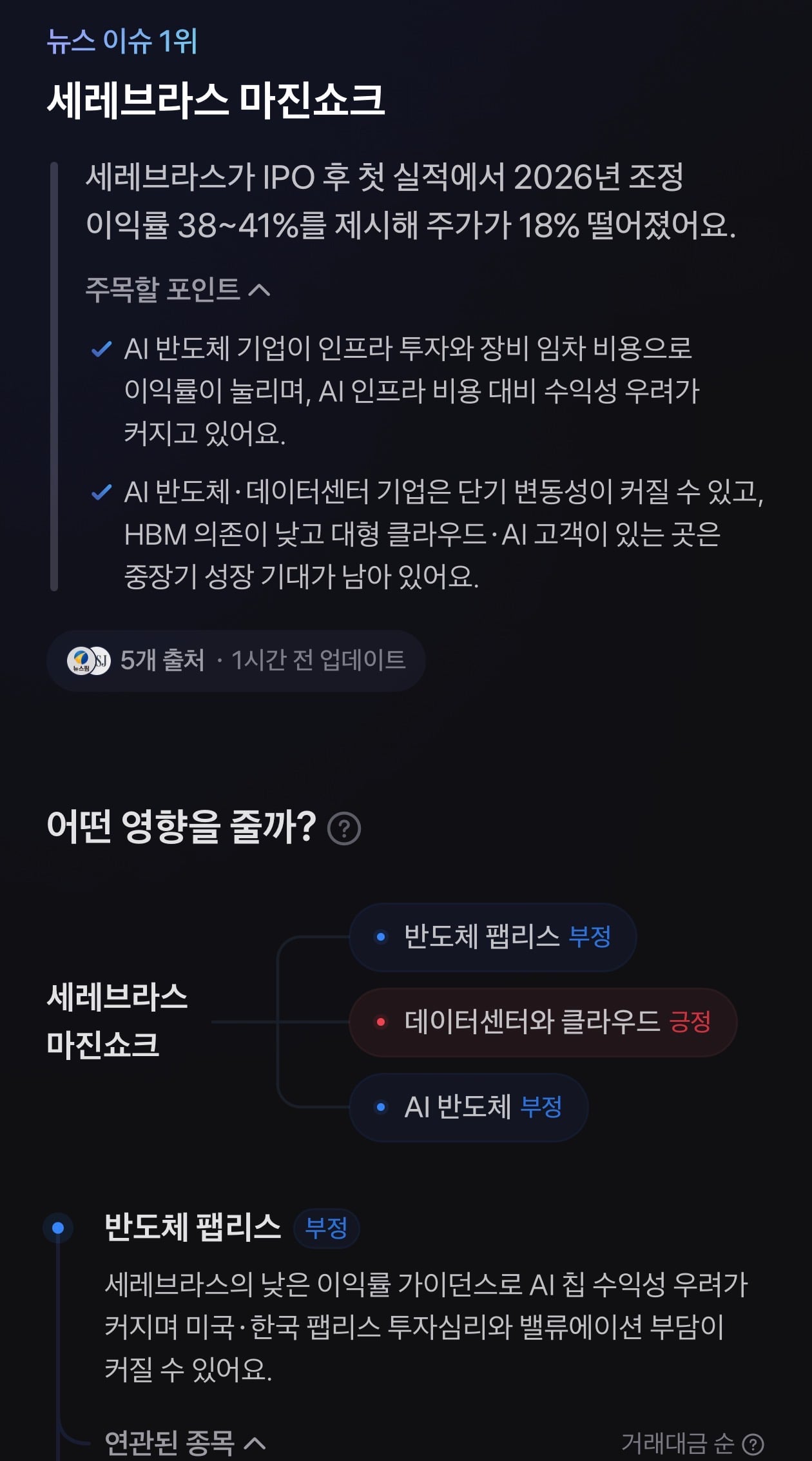Select the AI 반도체 부정 chip

[x=469, y=1107]
